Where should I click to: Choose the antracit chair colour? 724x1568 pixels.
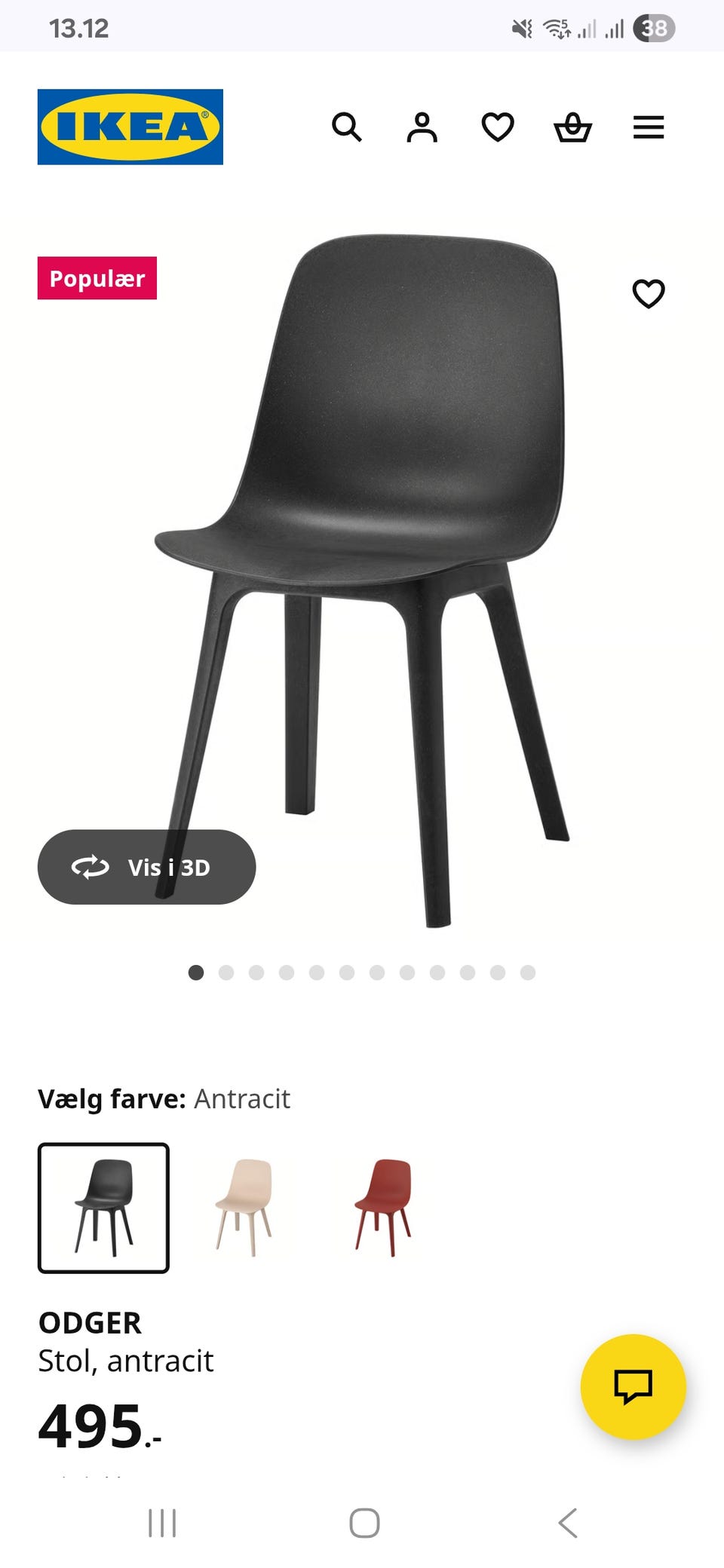pos(103,1208)
